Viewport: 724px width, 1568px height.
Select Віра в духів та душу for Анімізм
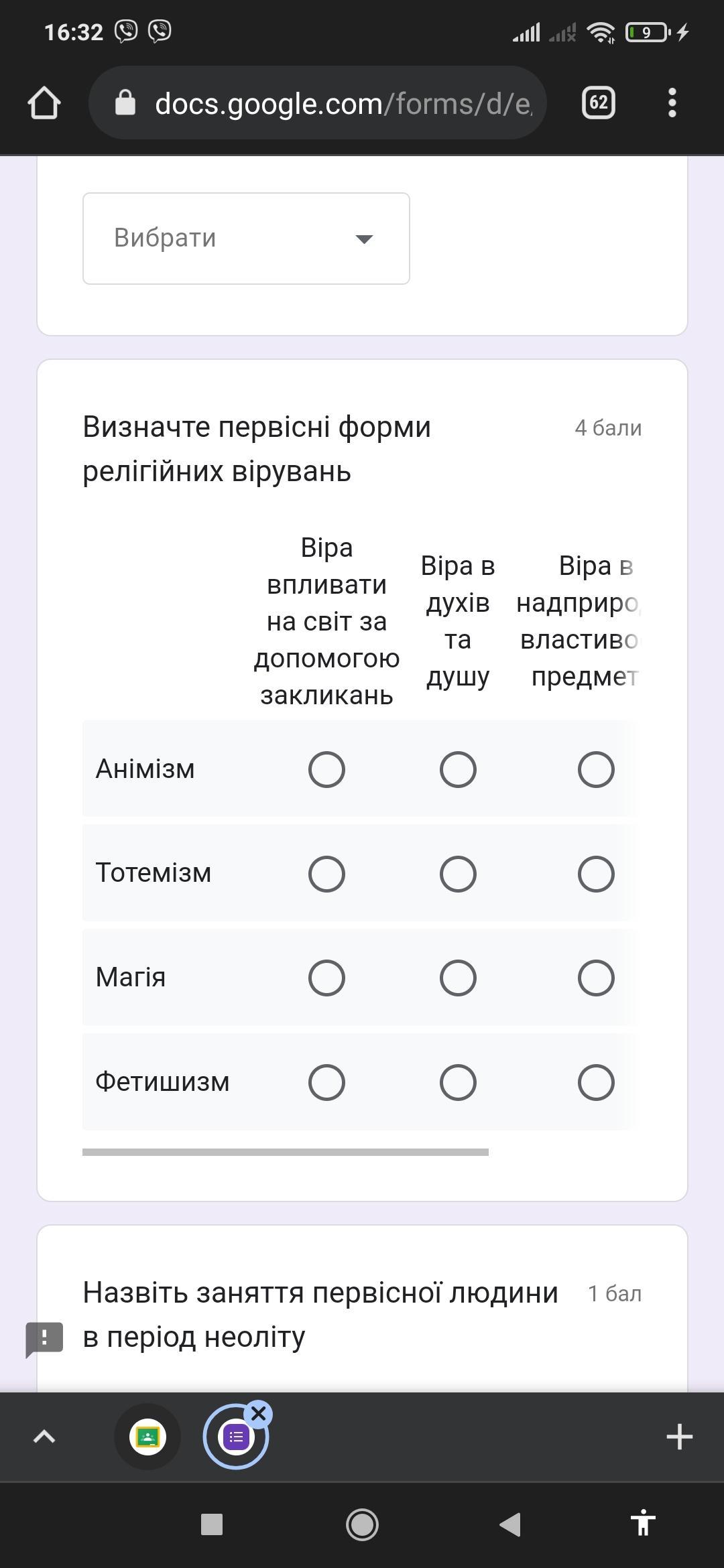tap(458, 769)
